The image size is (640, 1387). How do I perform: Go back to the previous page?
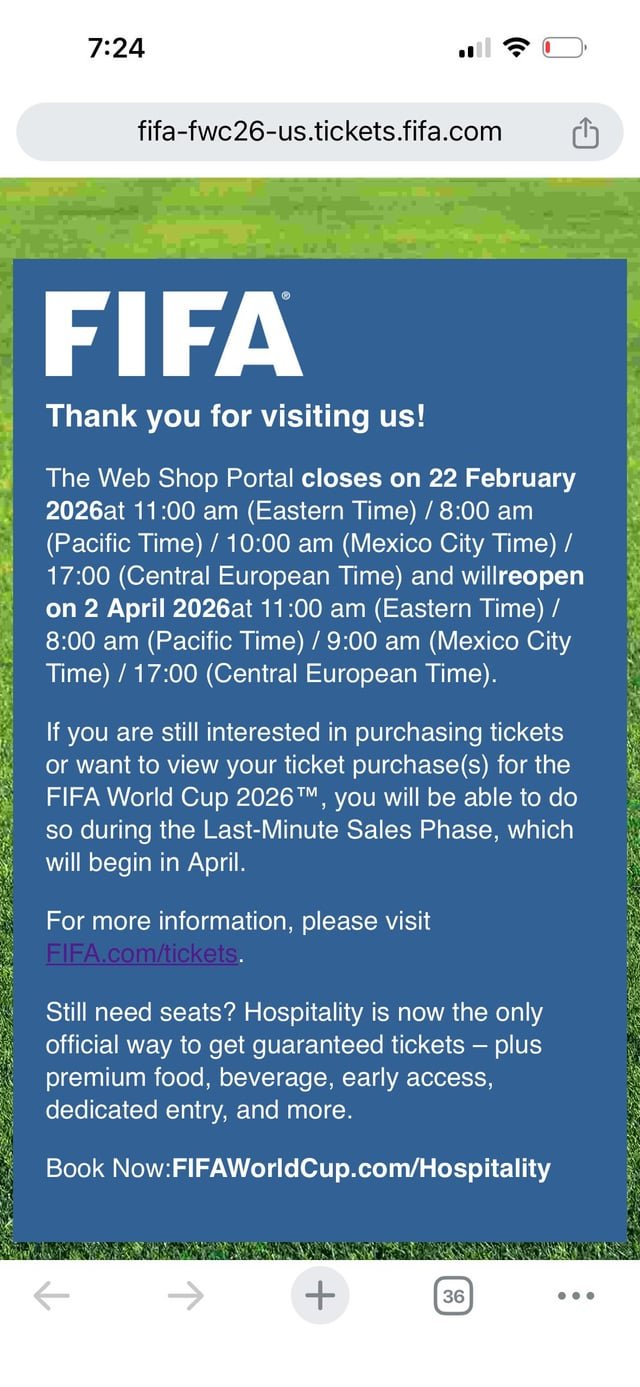(x=51, y=1296)
